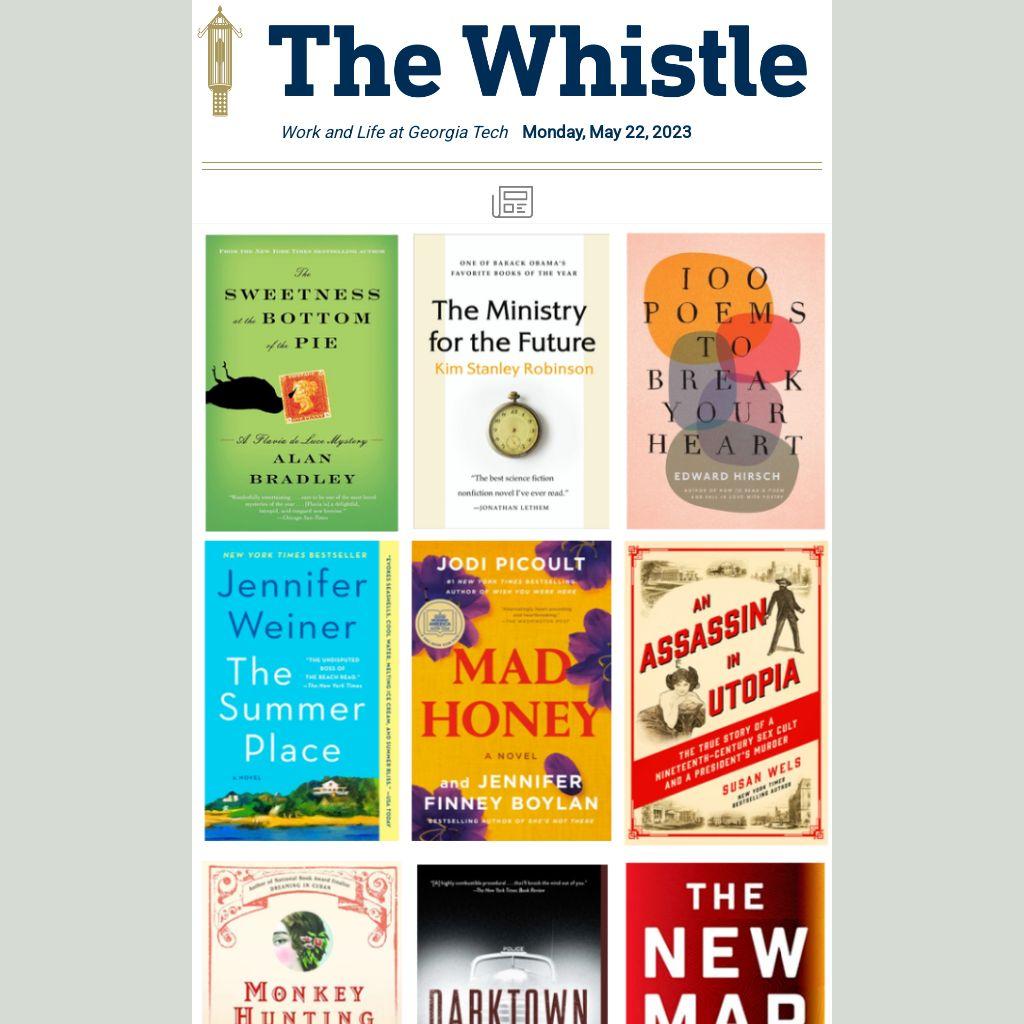Image resolution: width=1024 pixels, height=1024 pixels.
Task: Open An Assassin in Utopia cover
Action: tap(726, 693)
